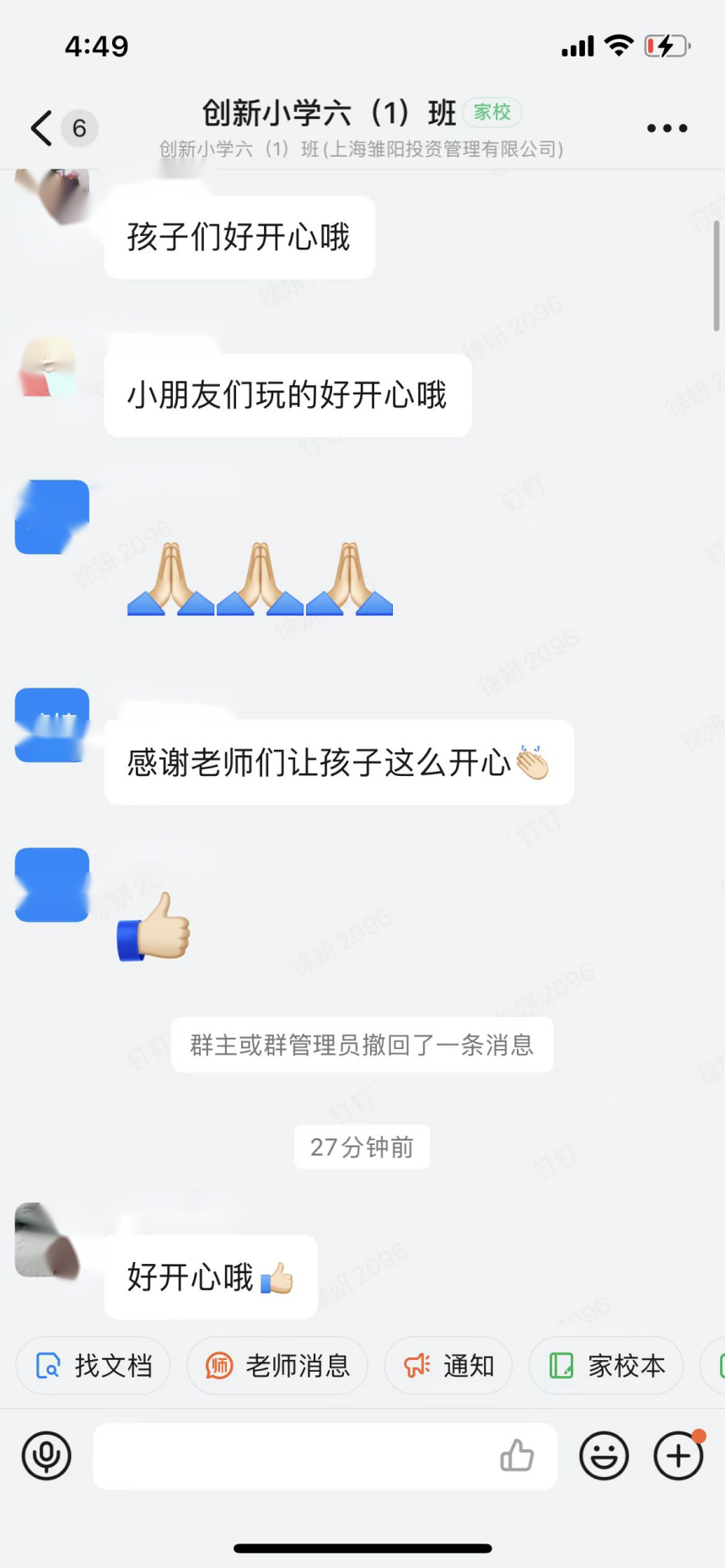The image size is (725, 1568).
Task: Open the three-dot group settings menu
Action: [x=667, y=128]
